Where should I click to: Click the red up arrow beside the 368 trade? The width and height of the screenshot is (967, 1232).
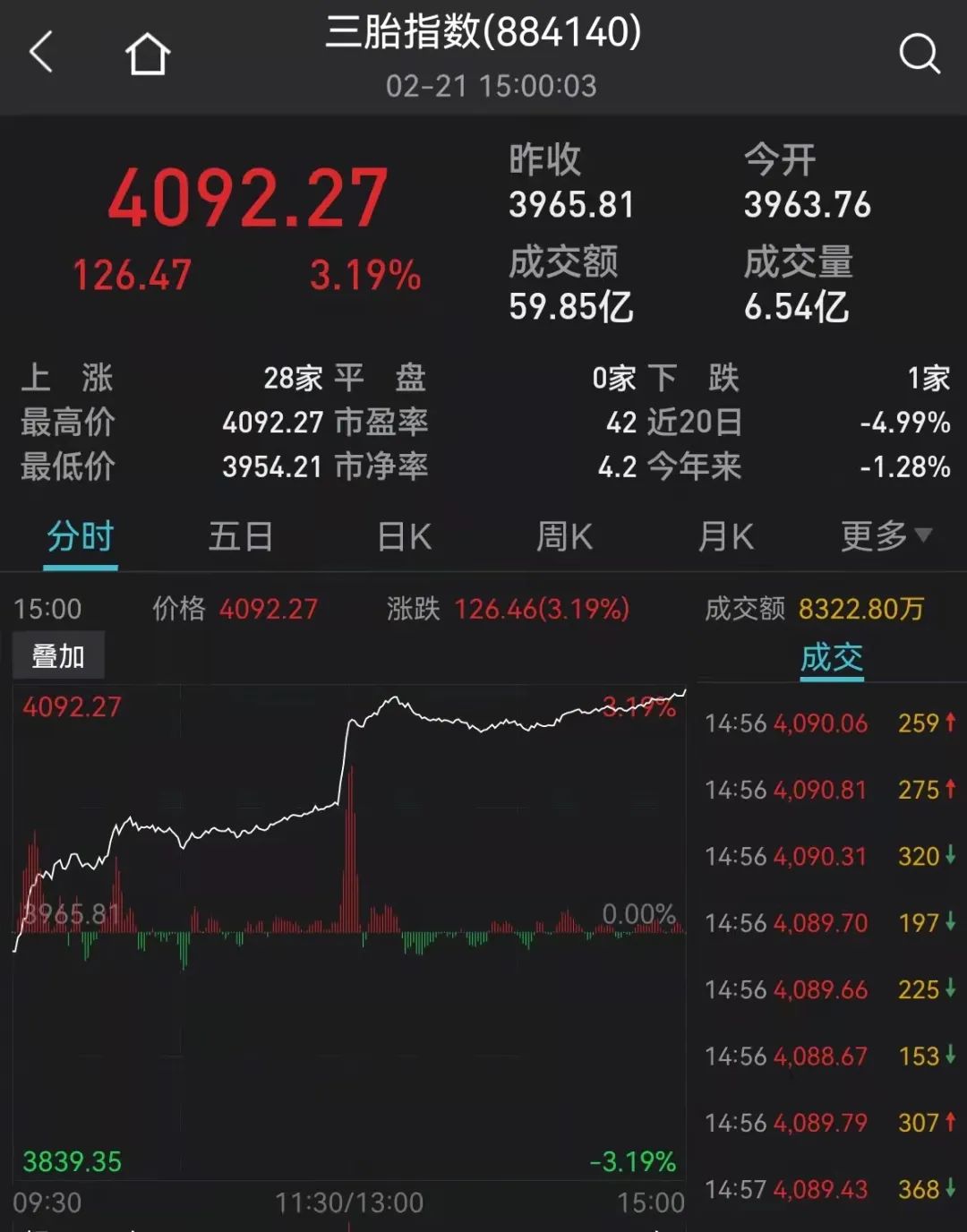point(948,1190)
